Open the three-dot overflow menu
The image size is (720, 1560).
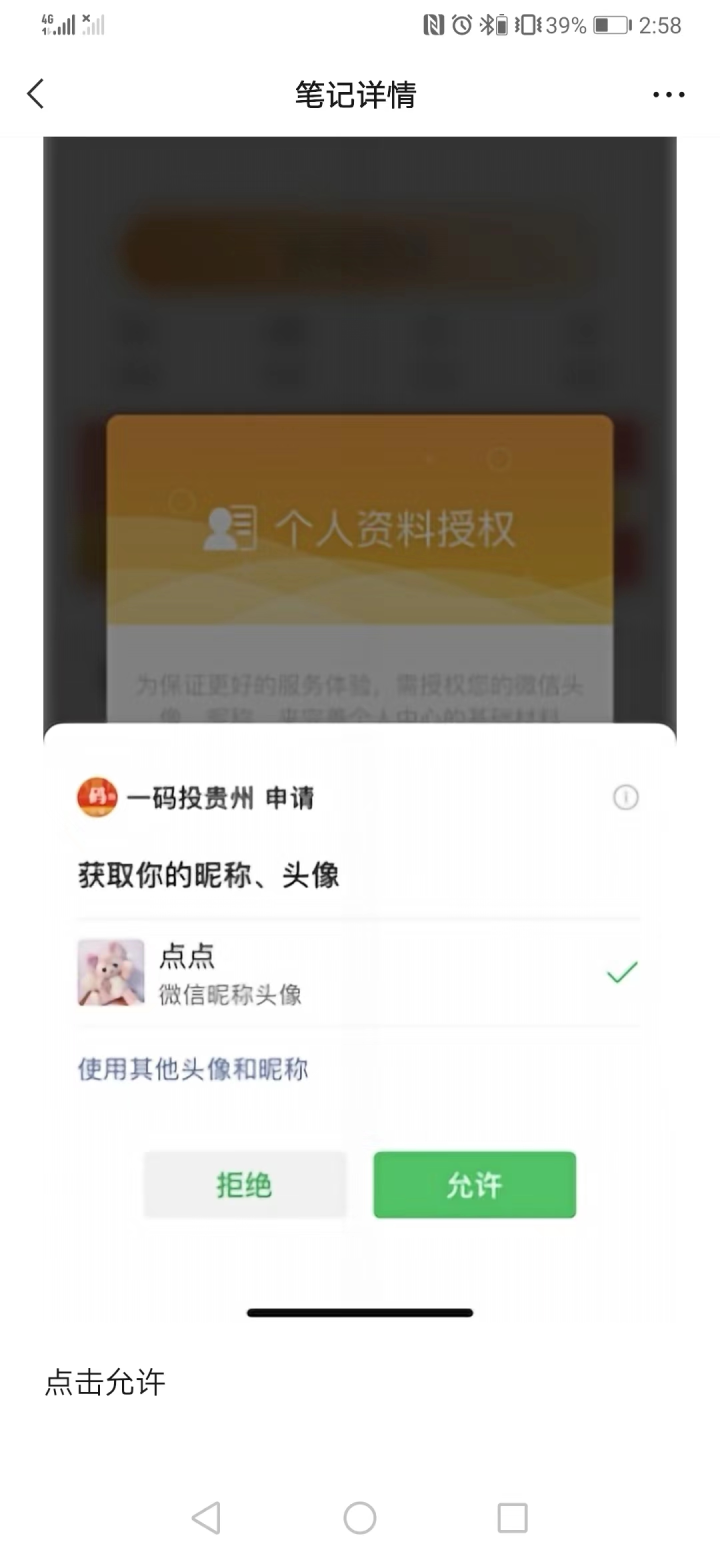pyautogui.click(x=668, y=95)
